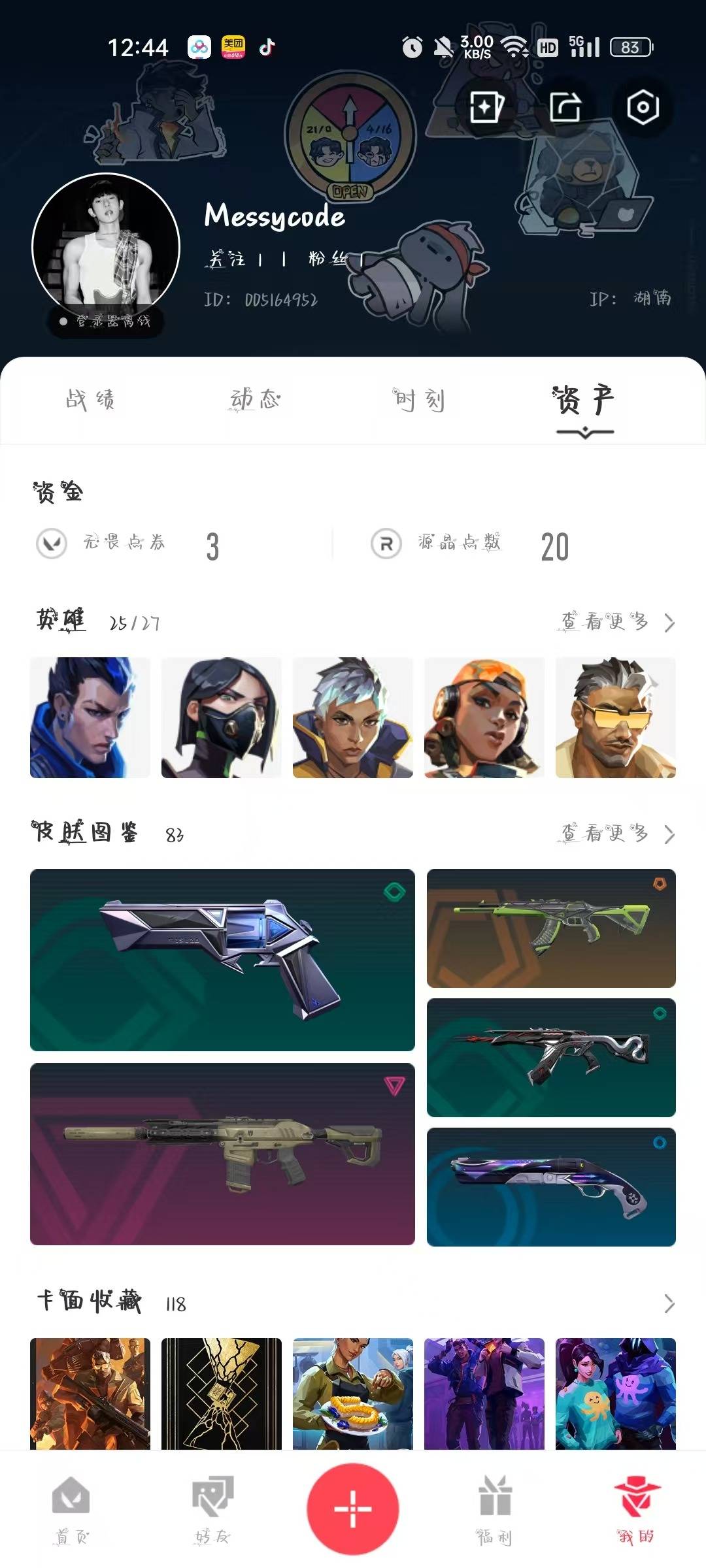Tap the red plus create button
This screenshot has height=1568, width=706.
pyautogui.click(x=353, y=1509)
